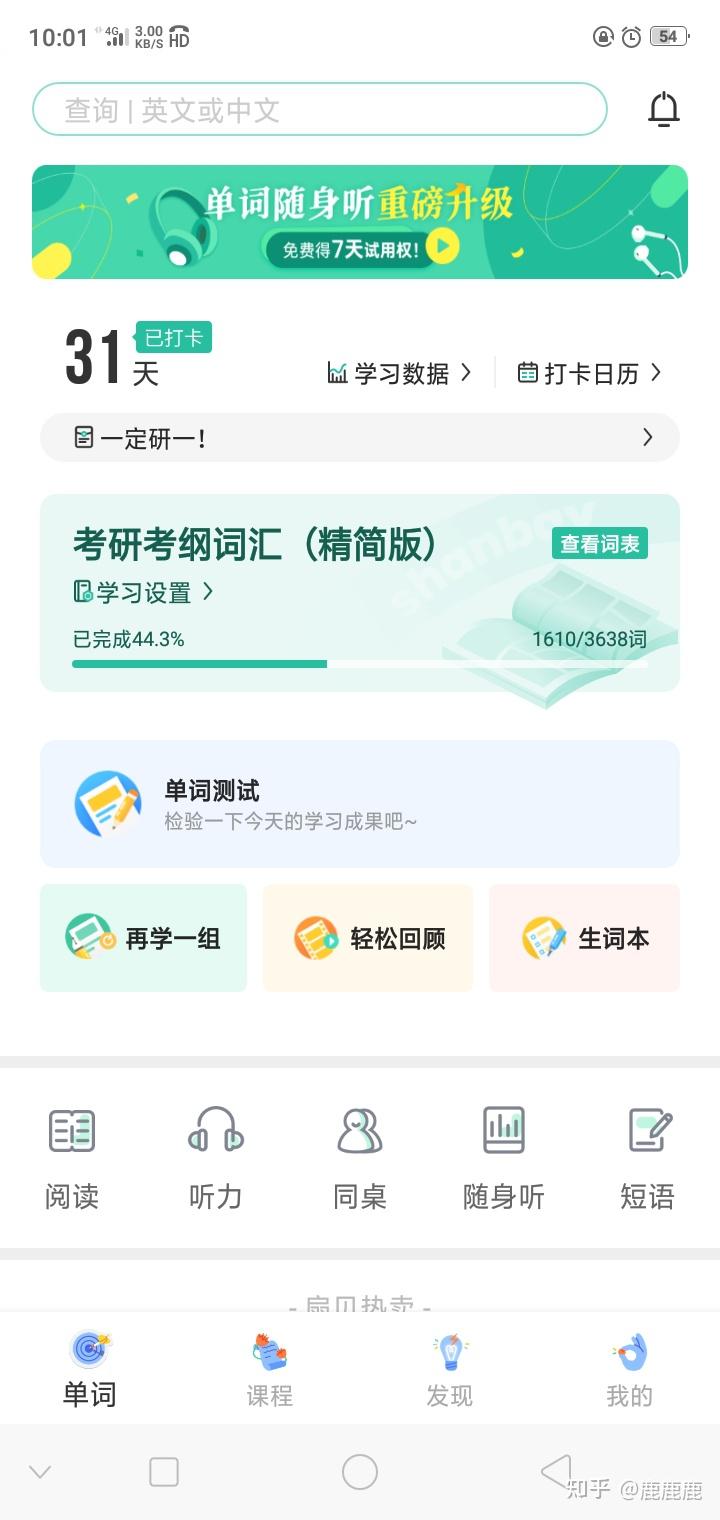
Task: Open the 随身听 audio player section
Action: (503, 1155)
